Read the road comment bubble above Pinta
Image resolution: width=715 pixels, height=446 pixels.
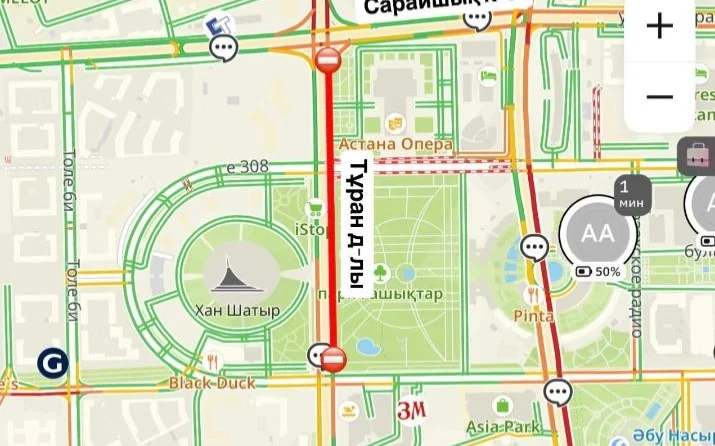coord(536,245)
